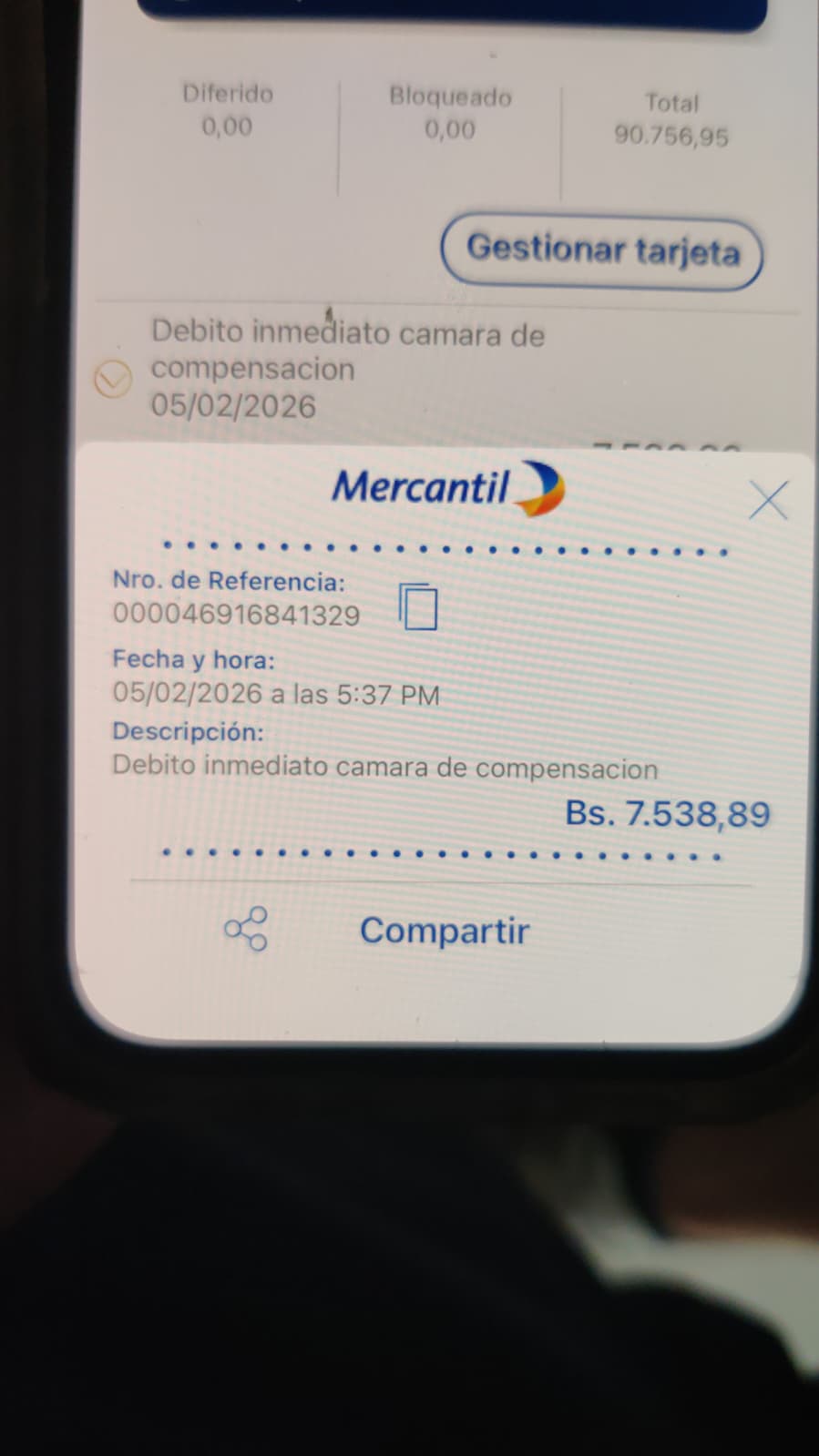Collapse the Debito inmediato transaction chevron
Image resolution: width=819 pixels, height=1456 pixels.
pos(113,378)
